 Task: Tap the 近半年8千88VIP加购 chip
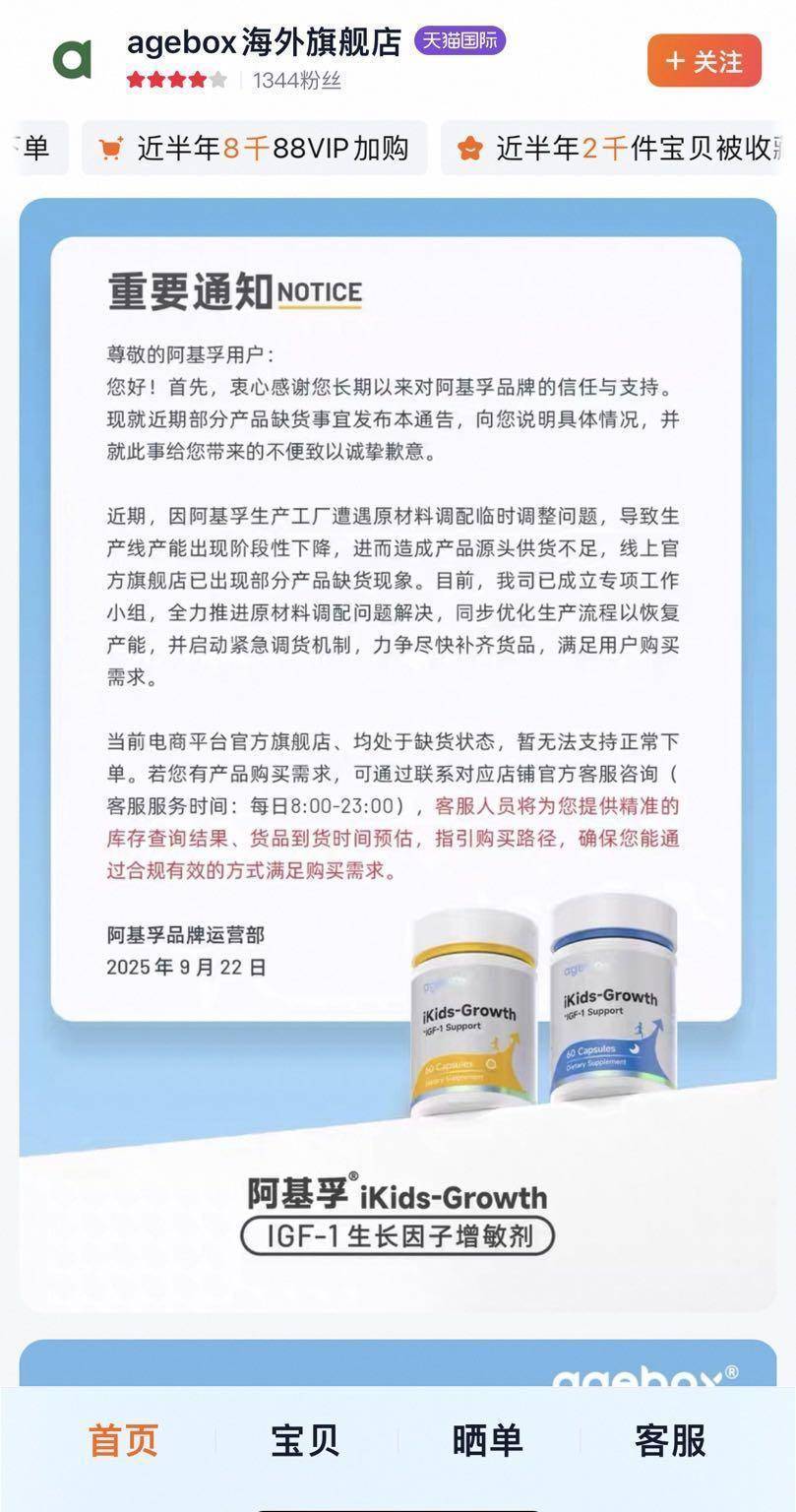(254, 149)
